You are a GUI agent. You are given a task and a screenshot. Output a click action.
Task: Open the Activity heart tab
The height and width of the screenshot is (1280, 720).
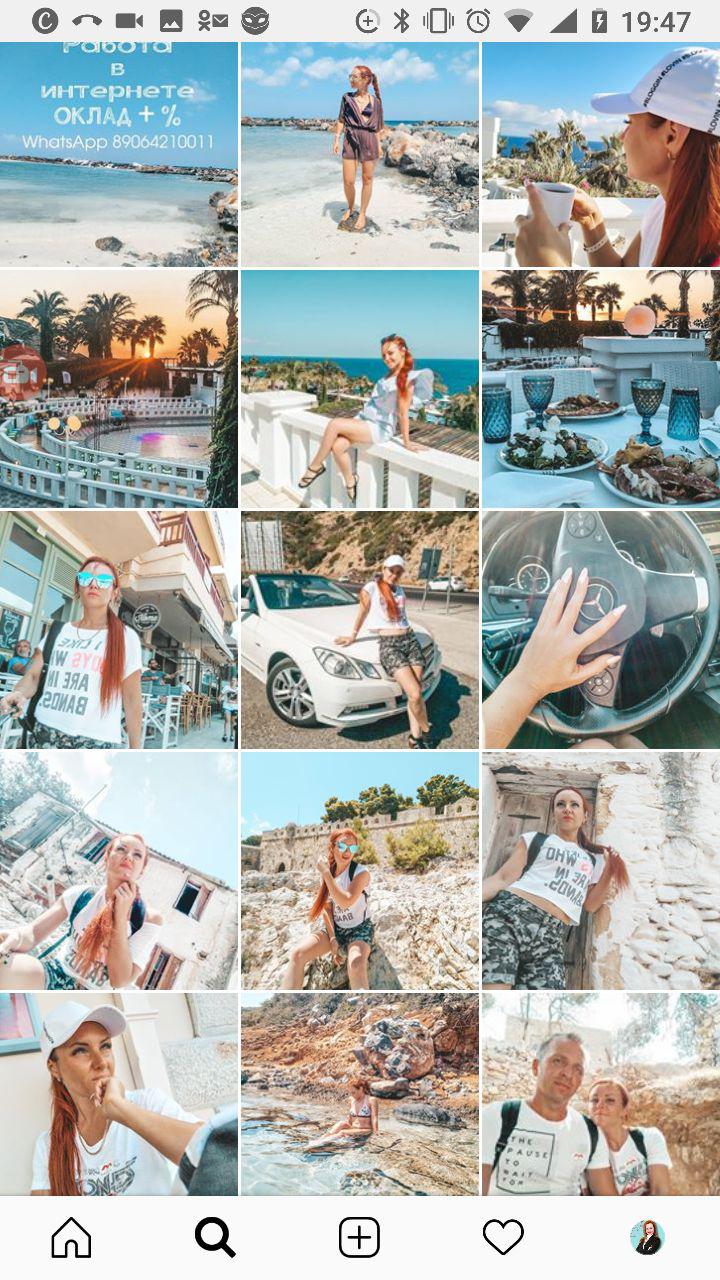[x=503, y=1238]
